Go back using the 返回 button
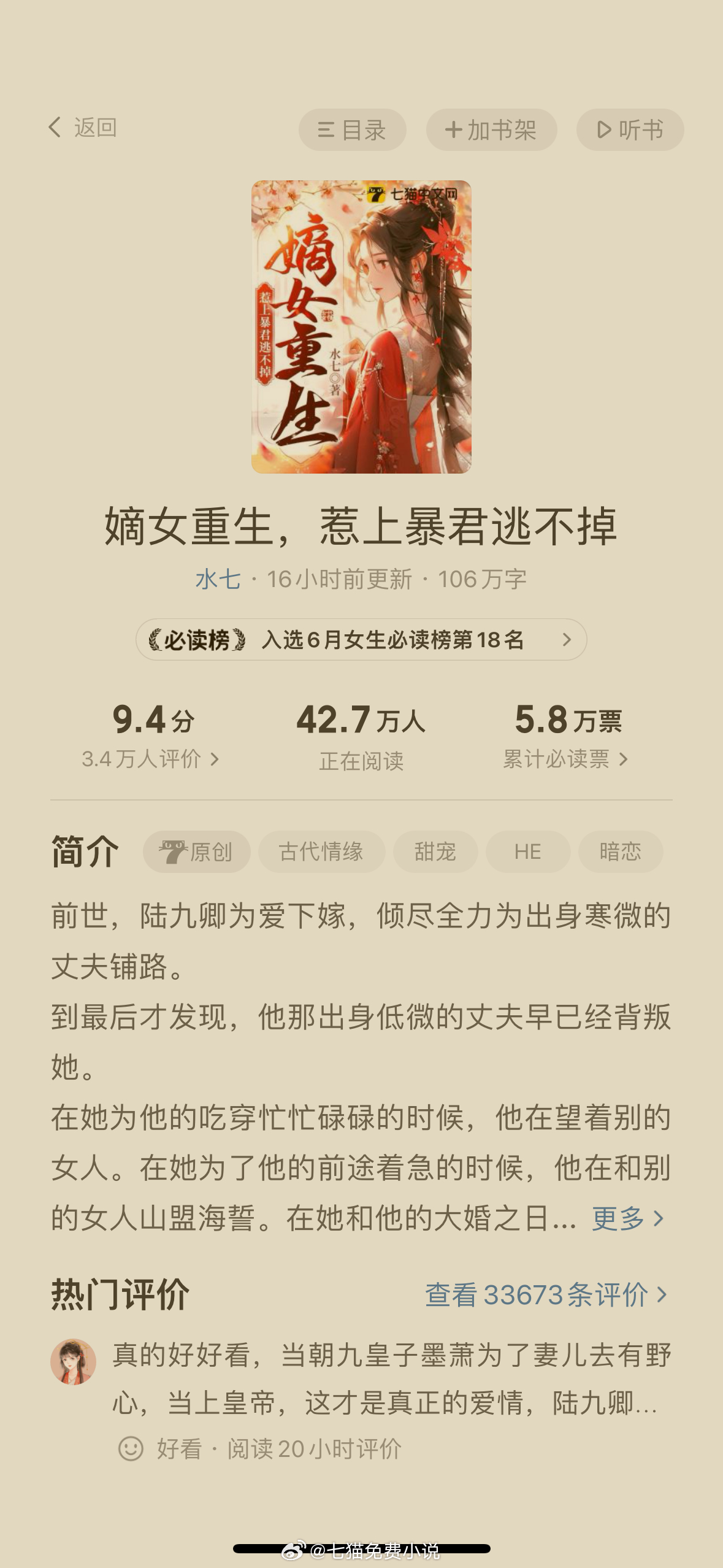Image resolution: width=723 pixels, height=1568 pixels. click(x=83, y=128)
